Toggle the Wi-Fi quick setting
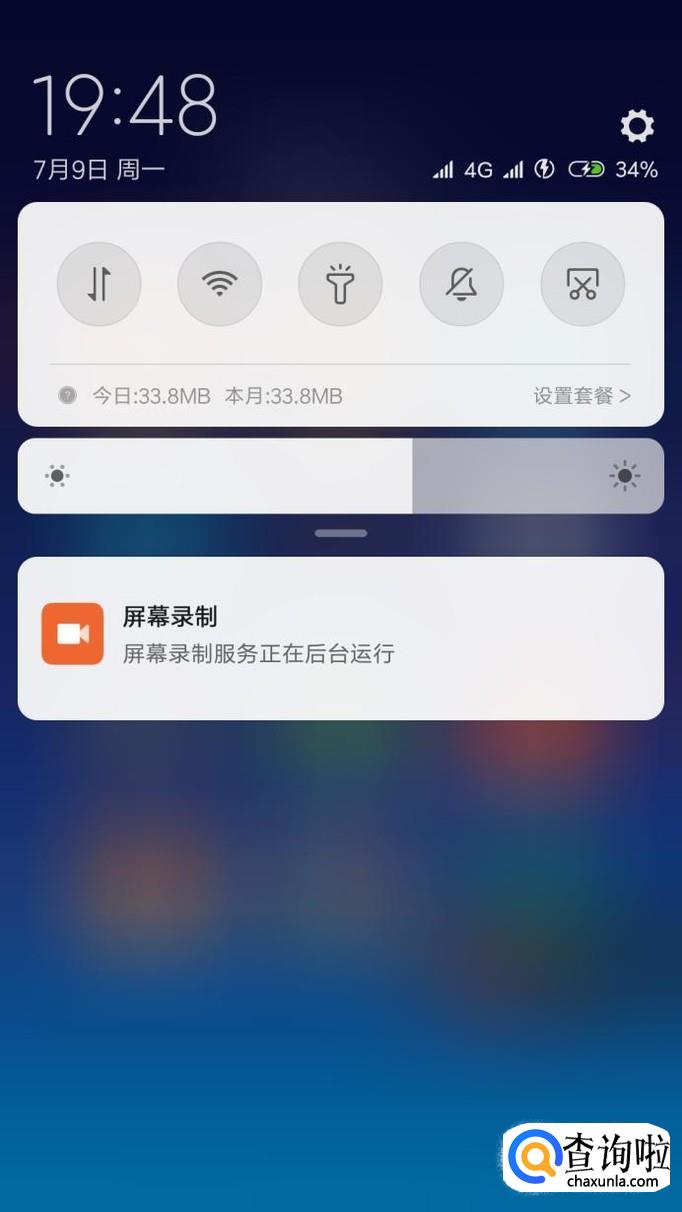682x1212 pixels. 220,284
